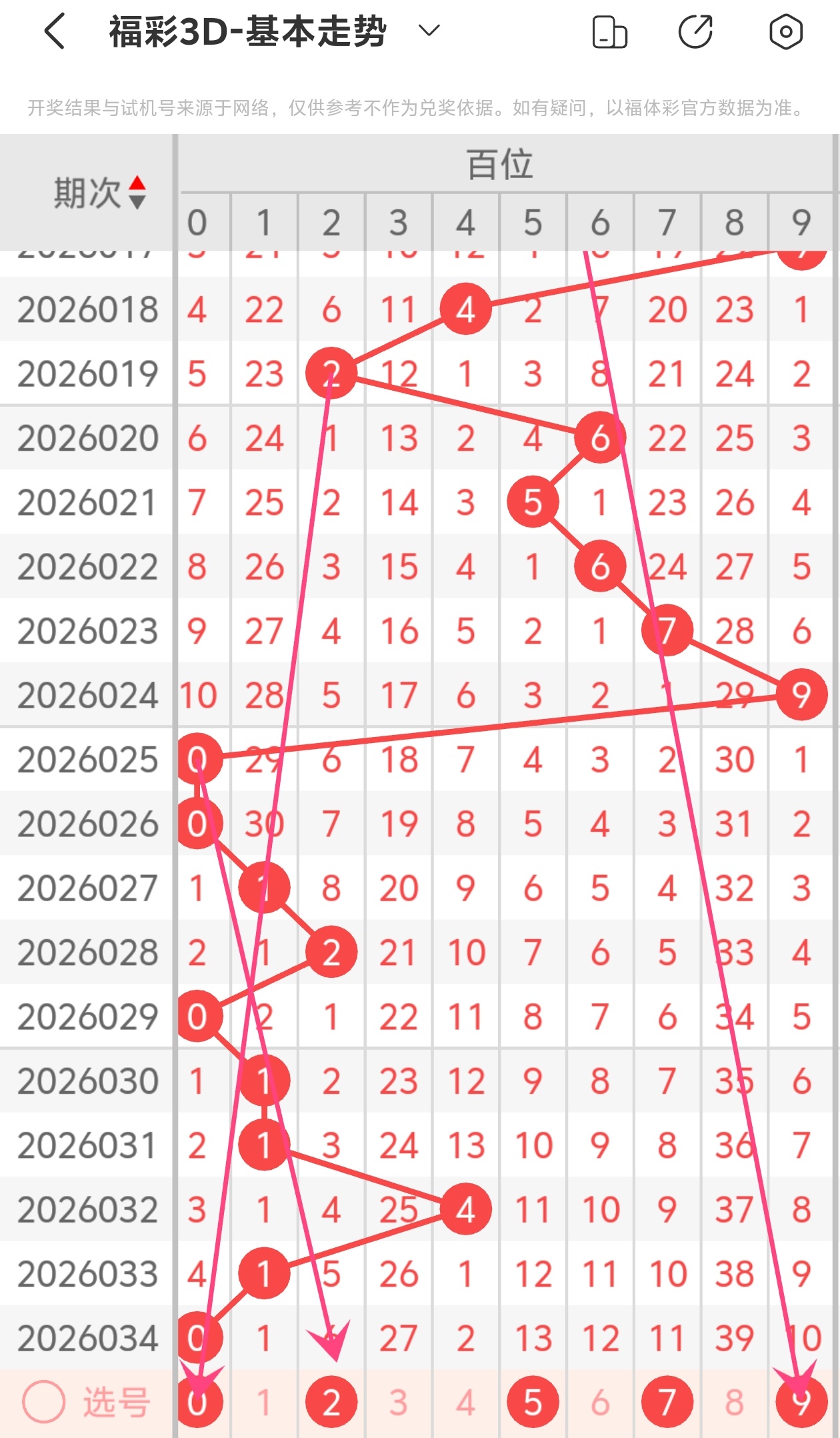Expand the 福彩3D-基本走势 title dropdown
This screenshot has height=1438, width=840.
(429, 31)
